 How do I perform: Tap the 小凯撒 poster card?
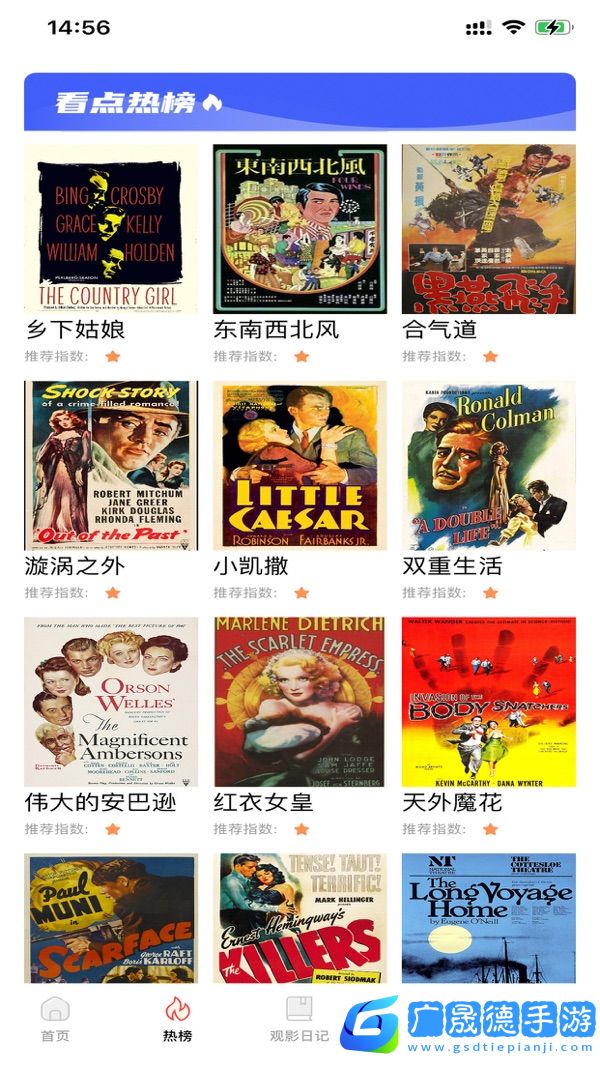click(299, 465)
